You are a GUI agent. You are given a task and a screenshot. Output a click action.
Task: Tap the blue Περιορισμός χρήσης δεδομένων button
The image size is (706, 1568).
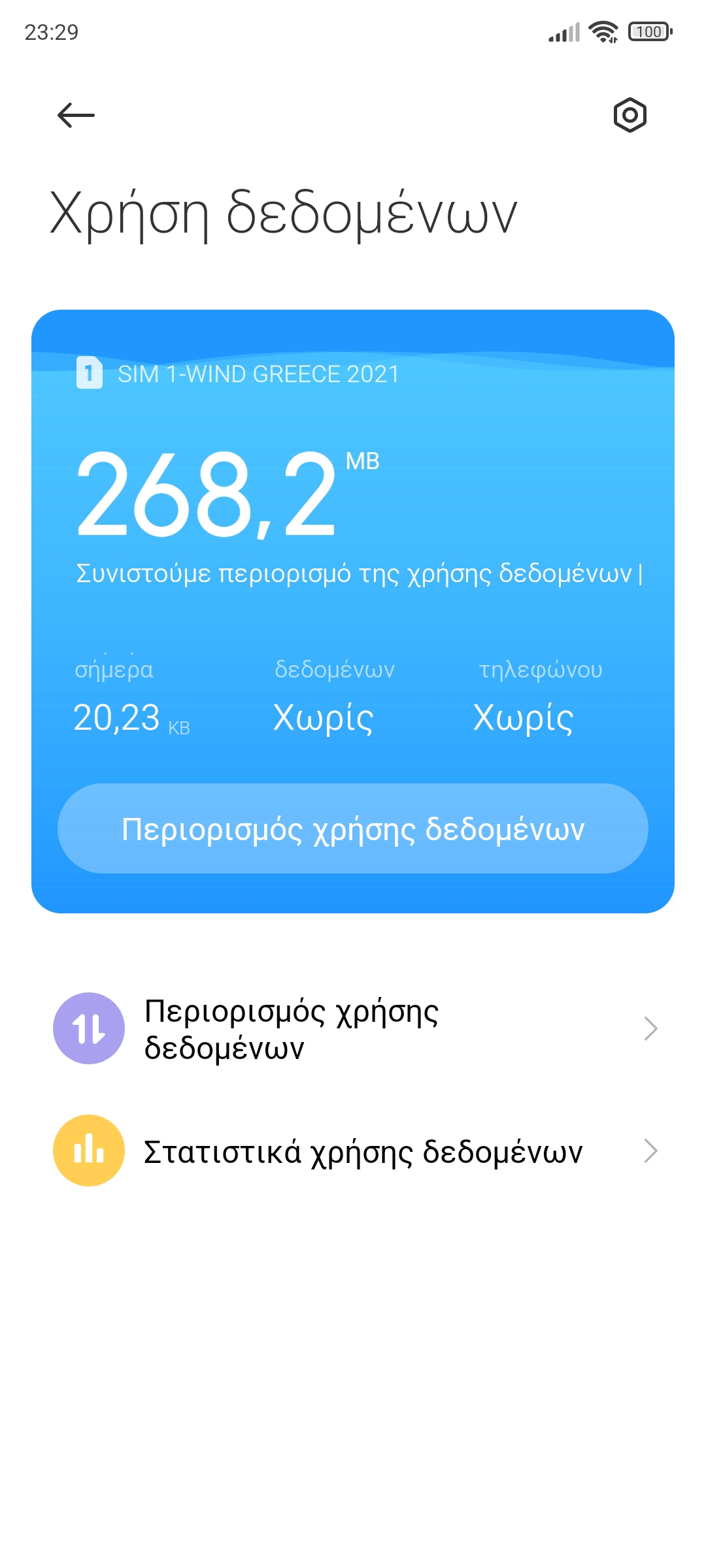coord(353,828)
